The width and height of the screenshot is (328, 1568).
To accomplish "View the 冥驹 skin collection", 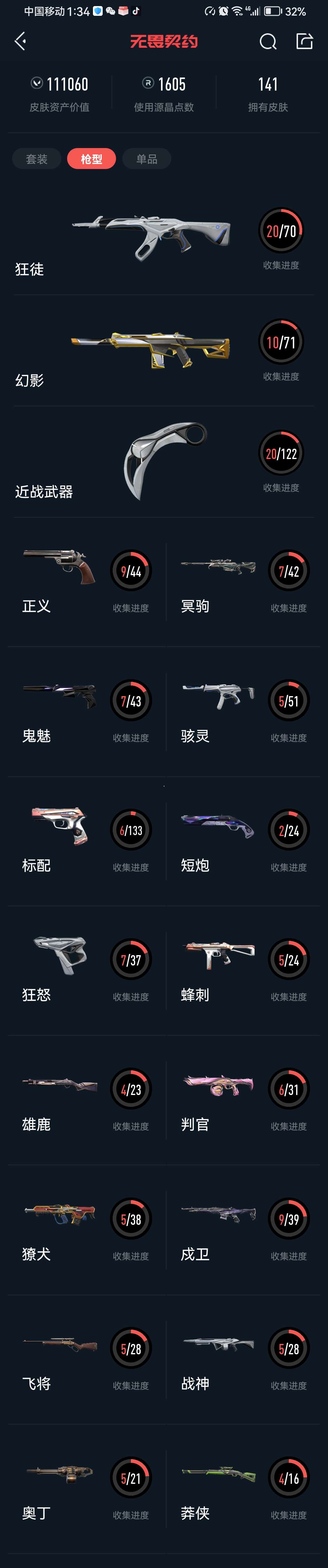I will 243,582.
